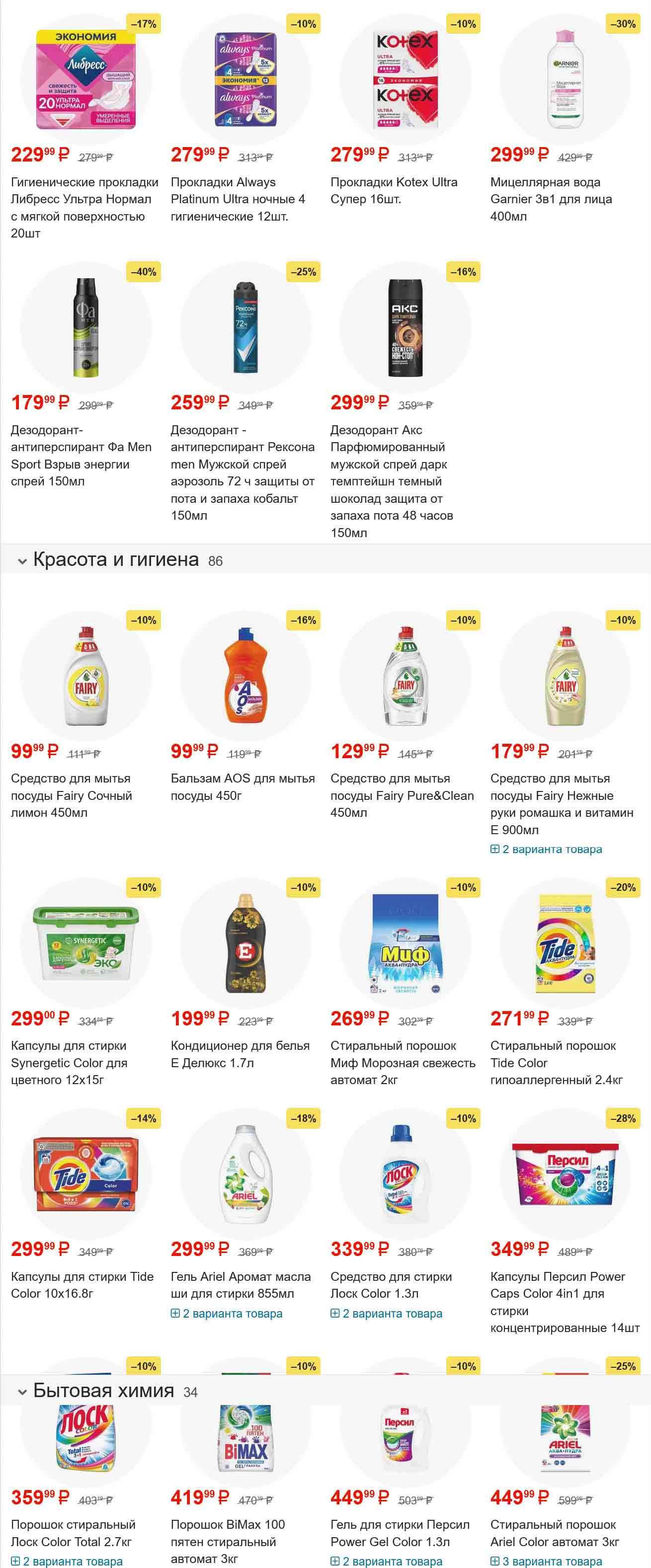Open Always Platinum Ultra pads product
The width and height of the screenshot is (651, 1568).
(238, 199)
